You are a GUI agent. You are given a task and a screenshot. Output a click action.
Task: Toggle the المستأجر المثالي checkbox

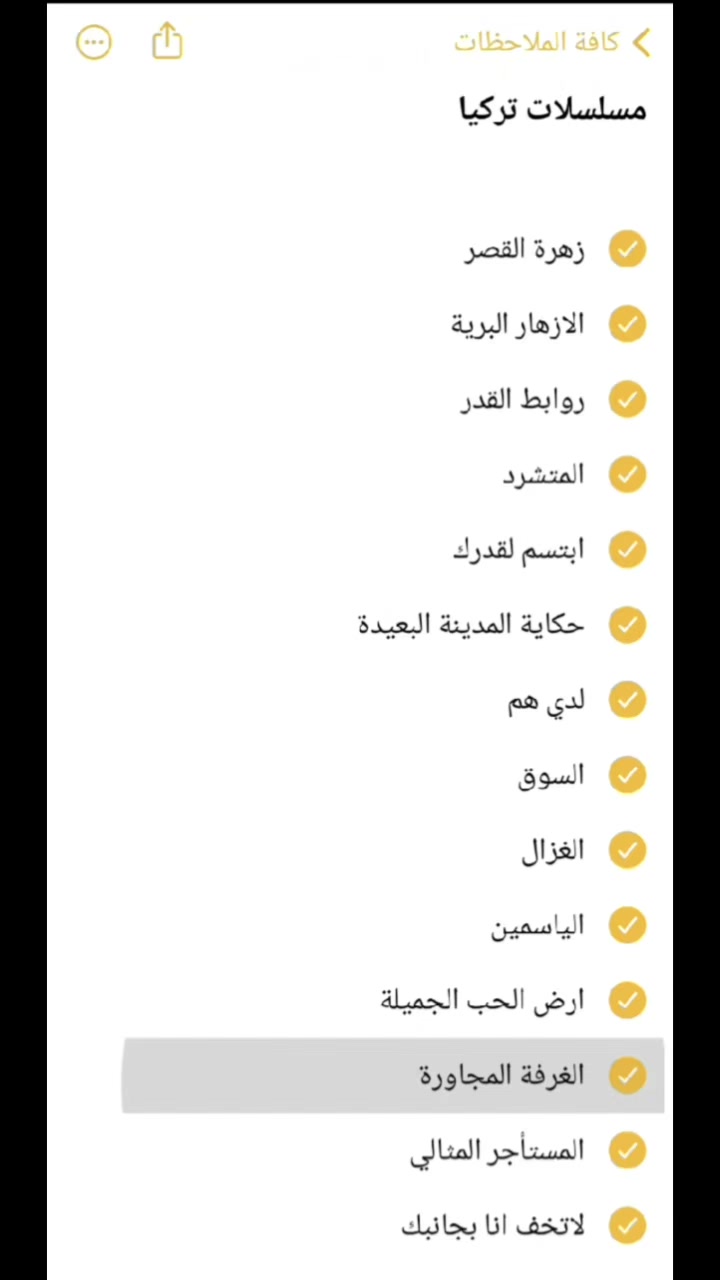tap(627, 1150)
